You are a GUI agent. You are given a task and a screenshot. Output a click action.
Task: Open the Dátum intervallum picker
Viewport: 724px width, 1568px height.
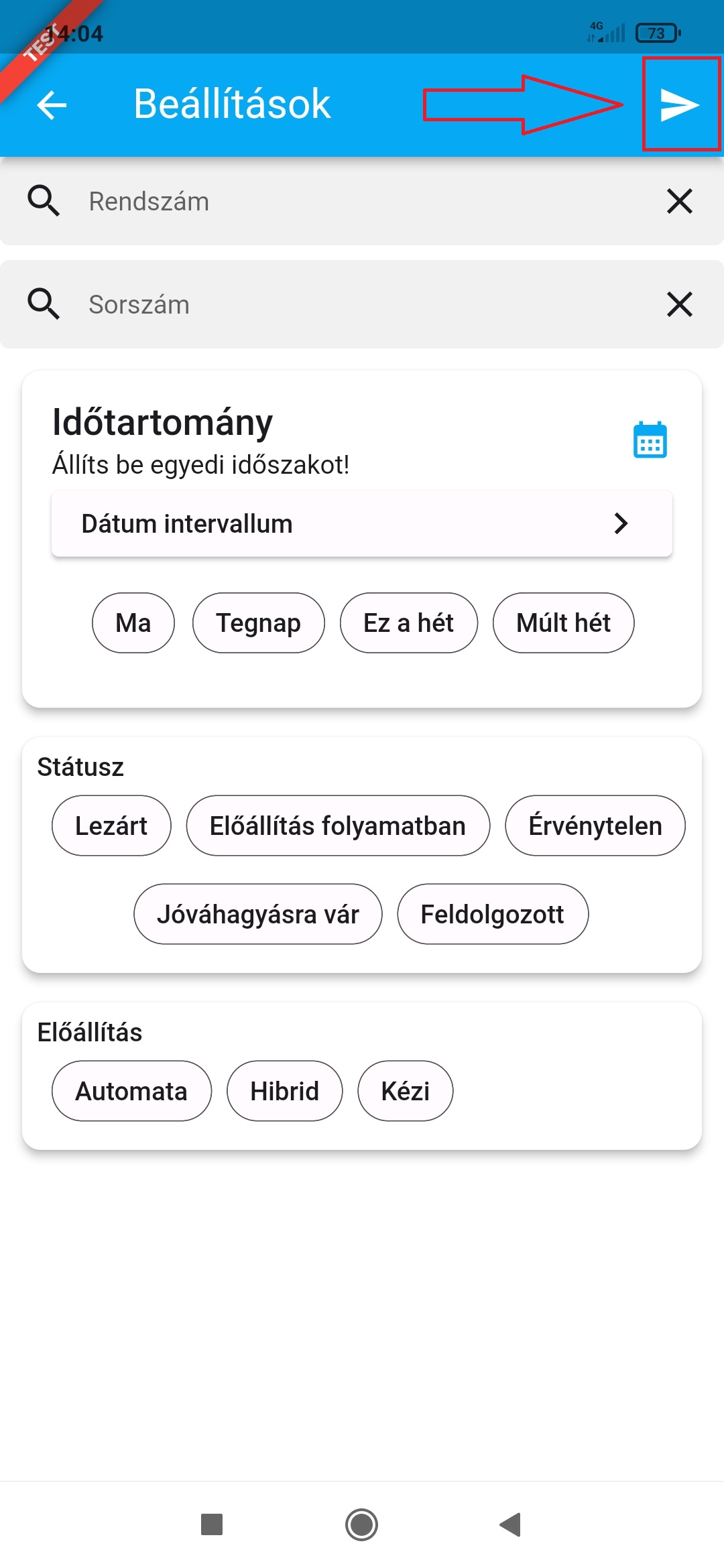coord(362,524)
